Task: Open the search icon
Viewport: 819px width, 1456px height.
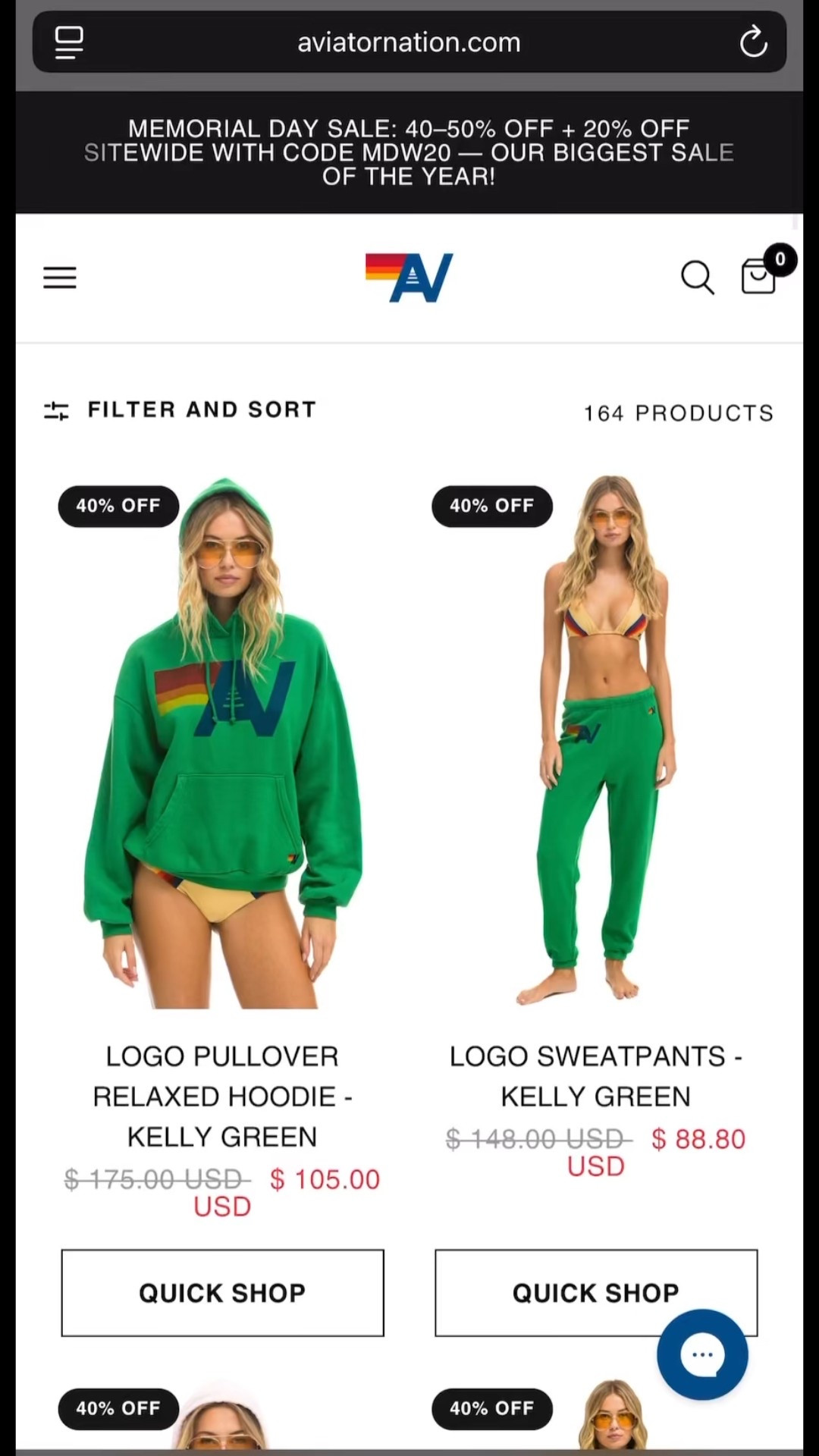Action: coord(698,278)
